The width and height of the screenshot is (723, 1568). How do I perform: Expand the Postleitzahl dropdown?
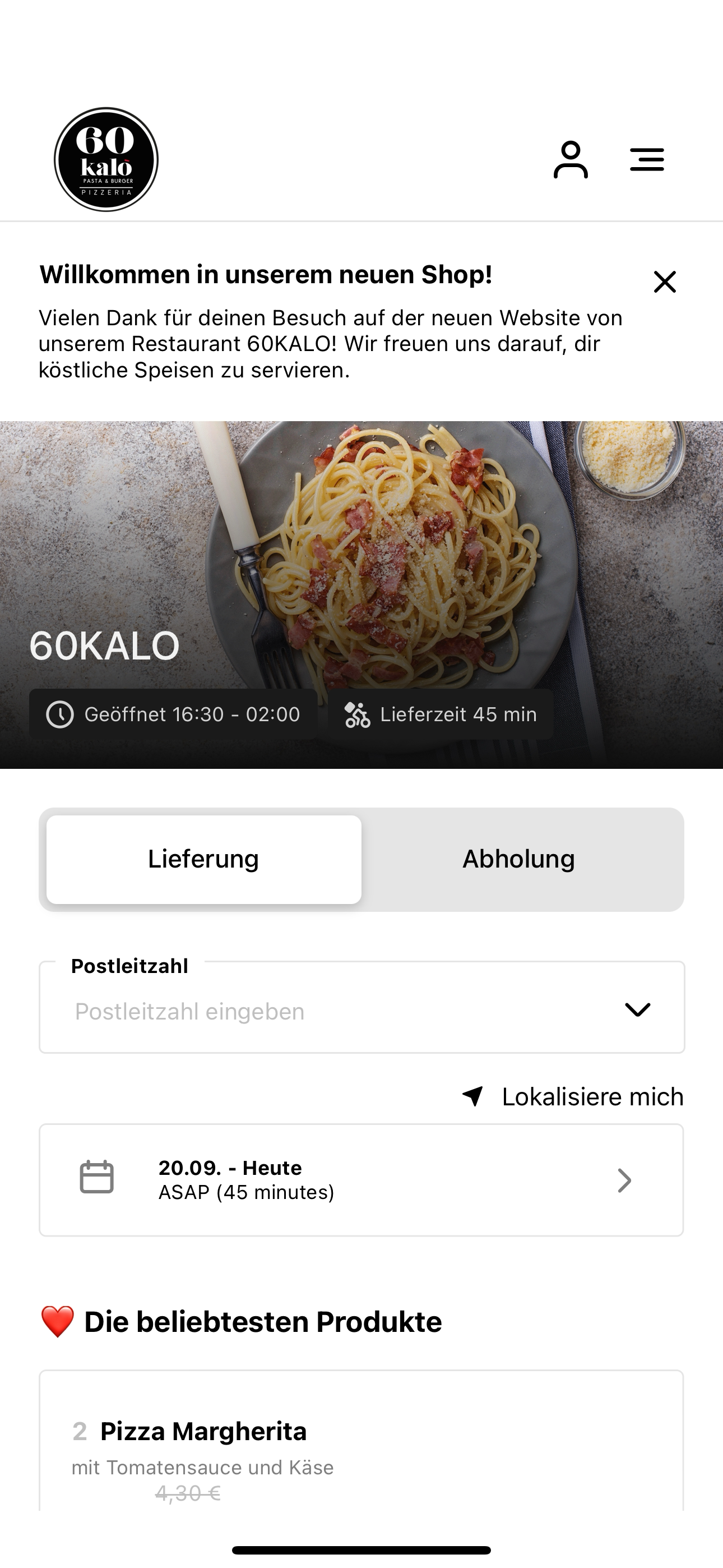tap(637, 1010)
